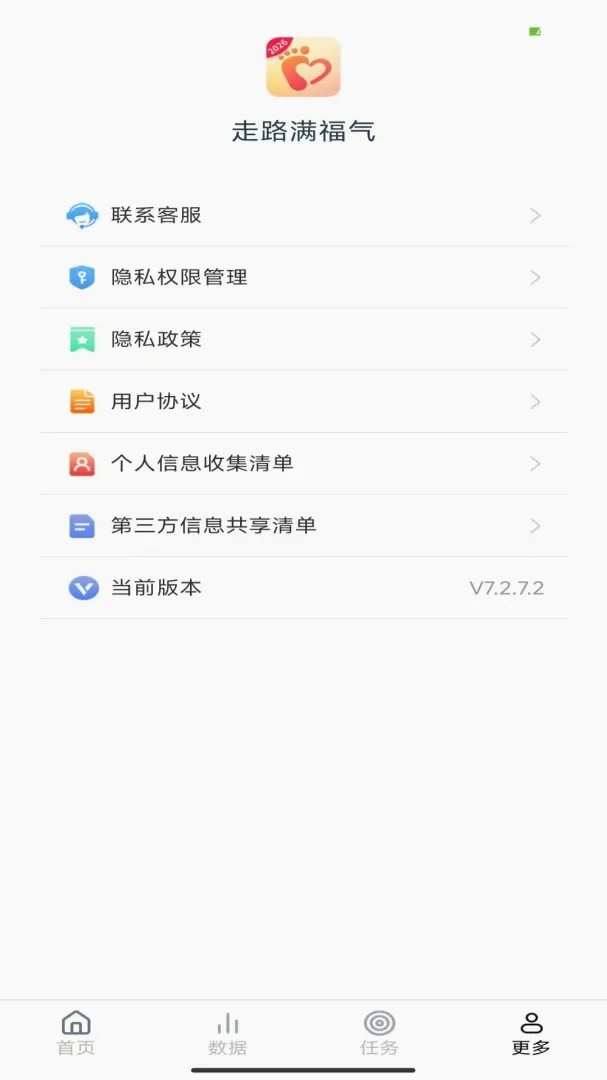View the 隐私政策 page

coord(303,340)
